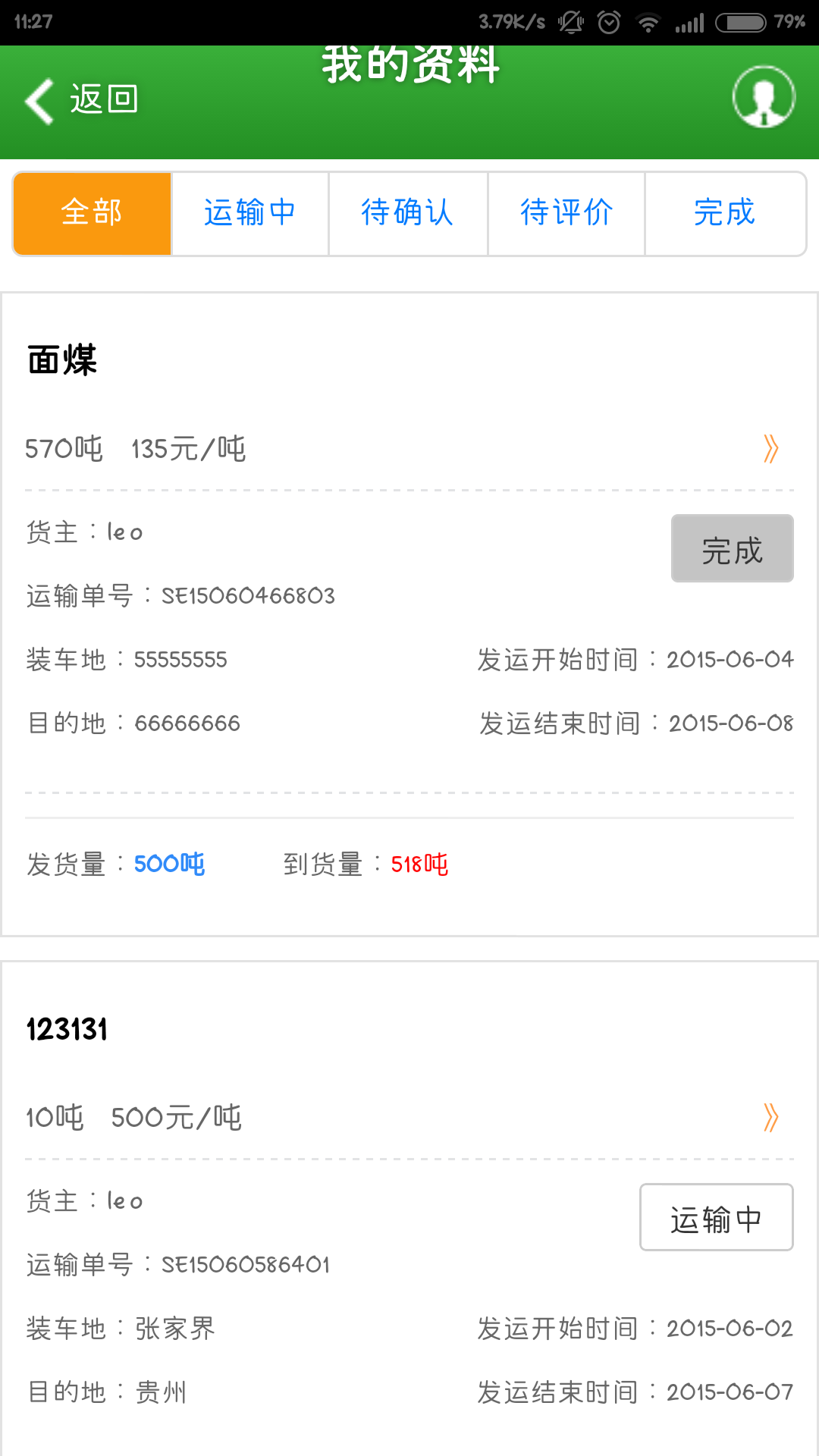Open the 面煤 order details arrow
819x1456 pixels.
tap(770, 449)
